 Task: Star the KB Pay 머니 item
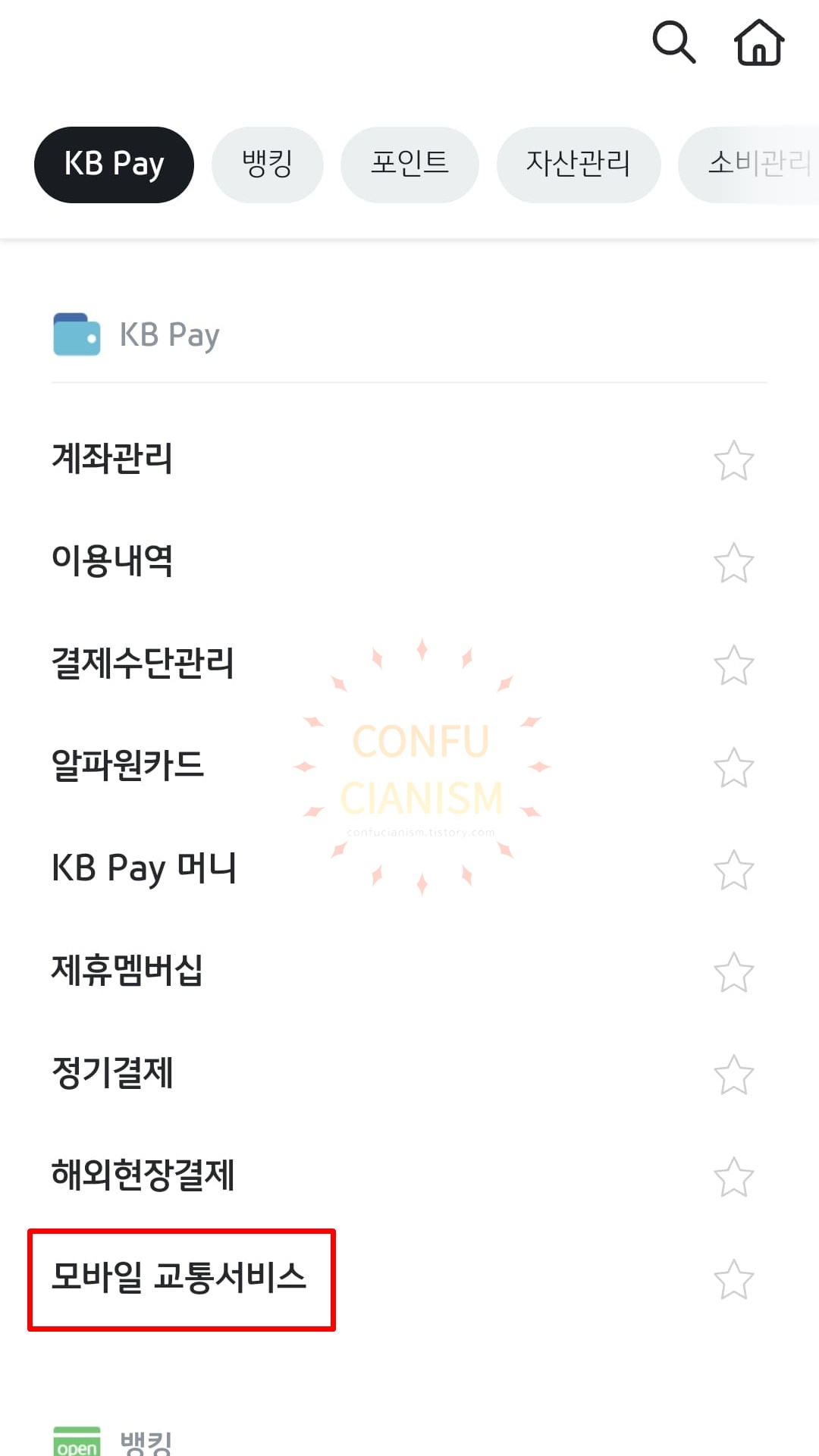click(734, 870)
